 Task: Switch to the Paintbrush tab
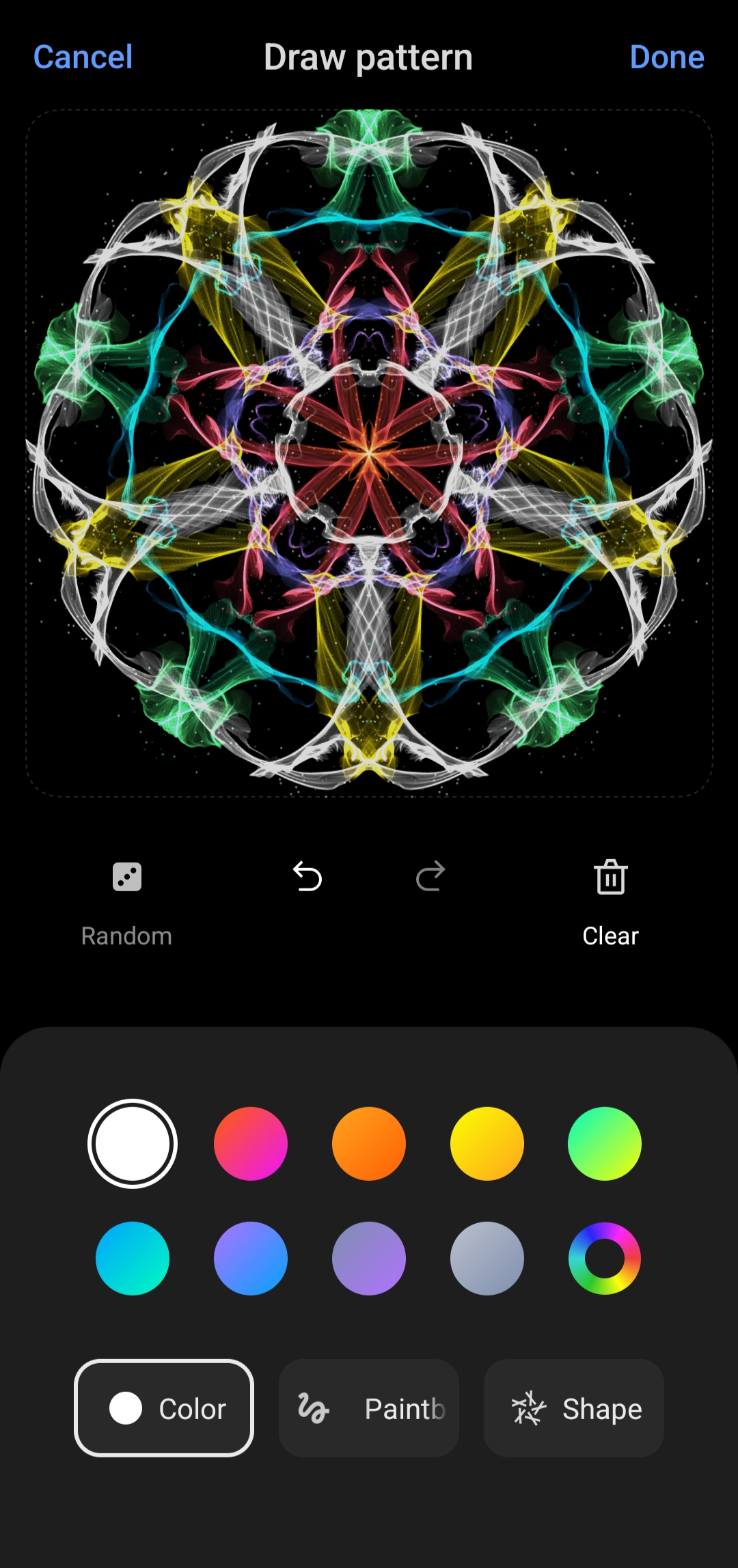tap(369, 1408)
